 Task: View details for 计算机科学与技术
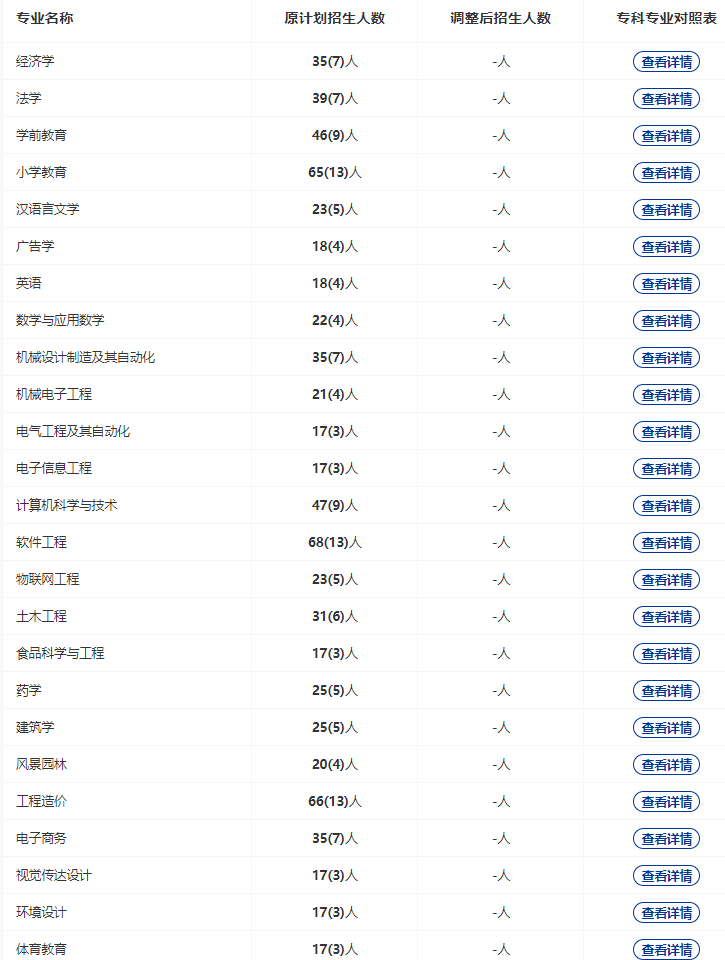666,506
